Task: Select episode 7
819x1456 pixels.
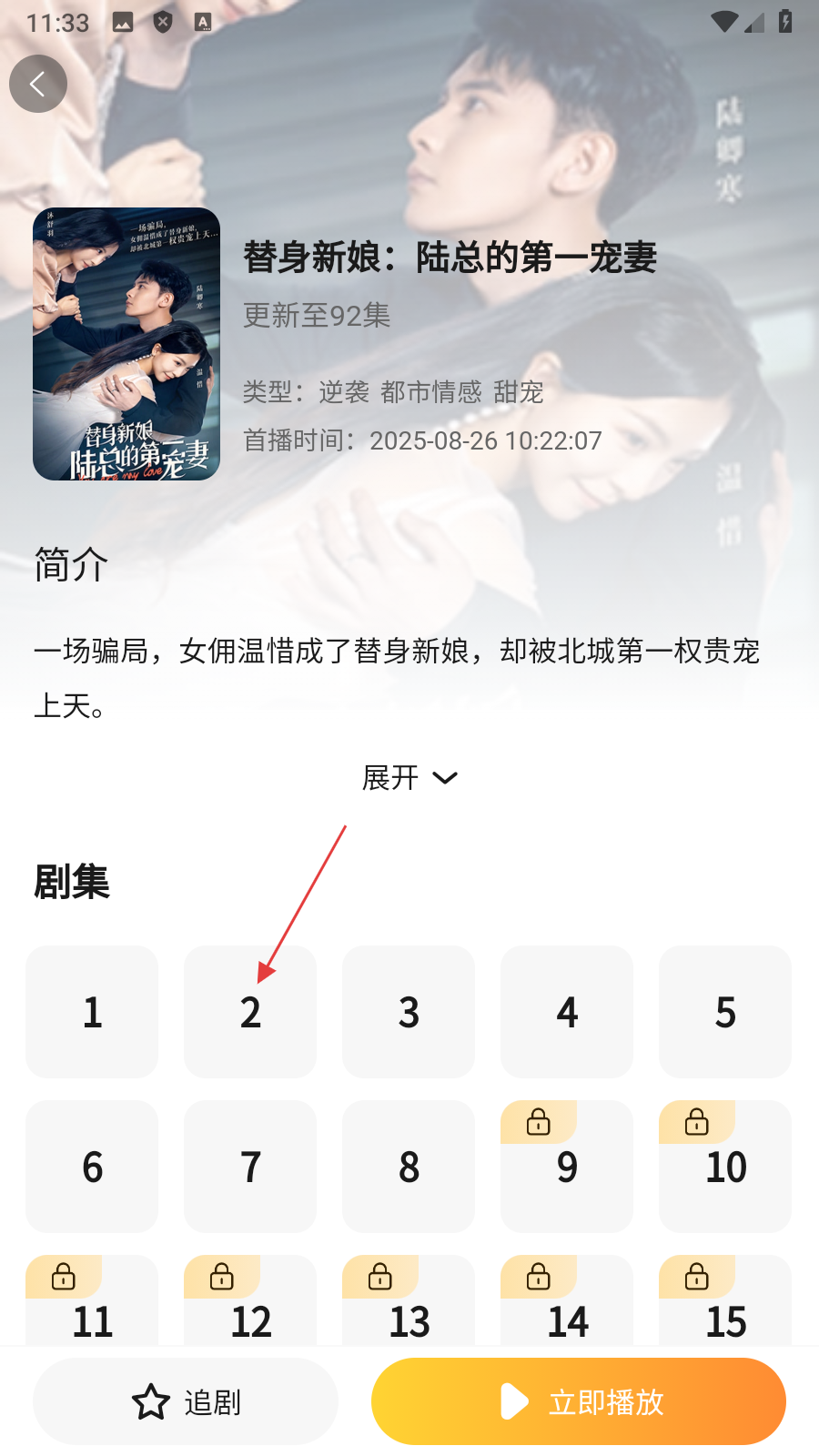Action: coord(250,1167)
